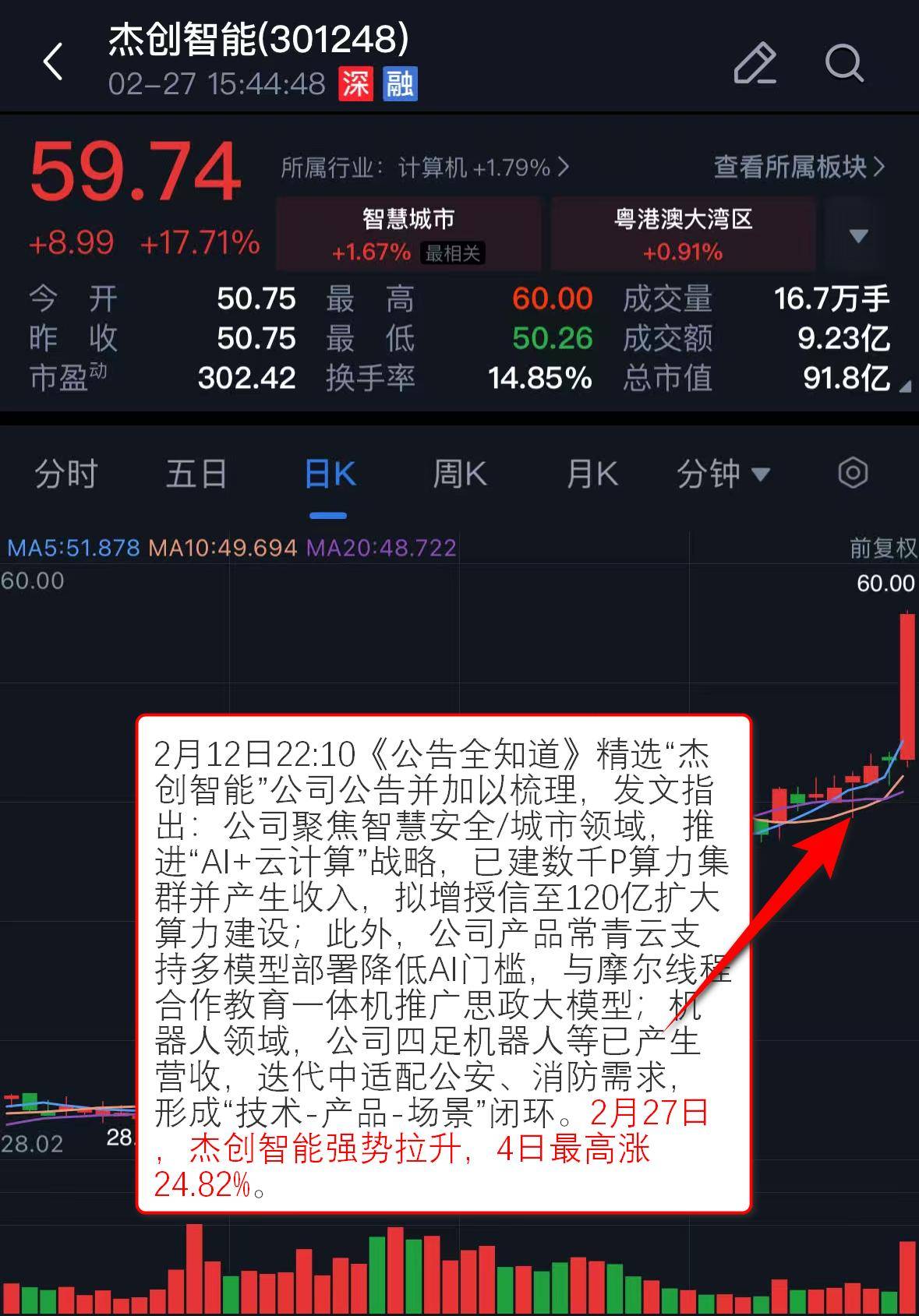Open the 计算机 industry link

[x=425, y=168]
